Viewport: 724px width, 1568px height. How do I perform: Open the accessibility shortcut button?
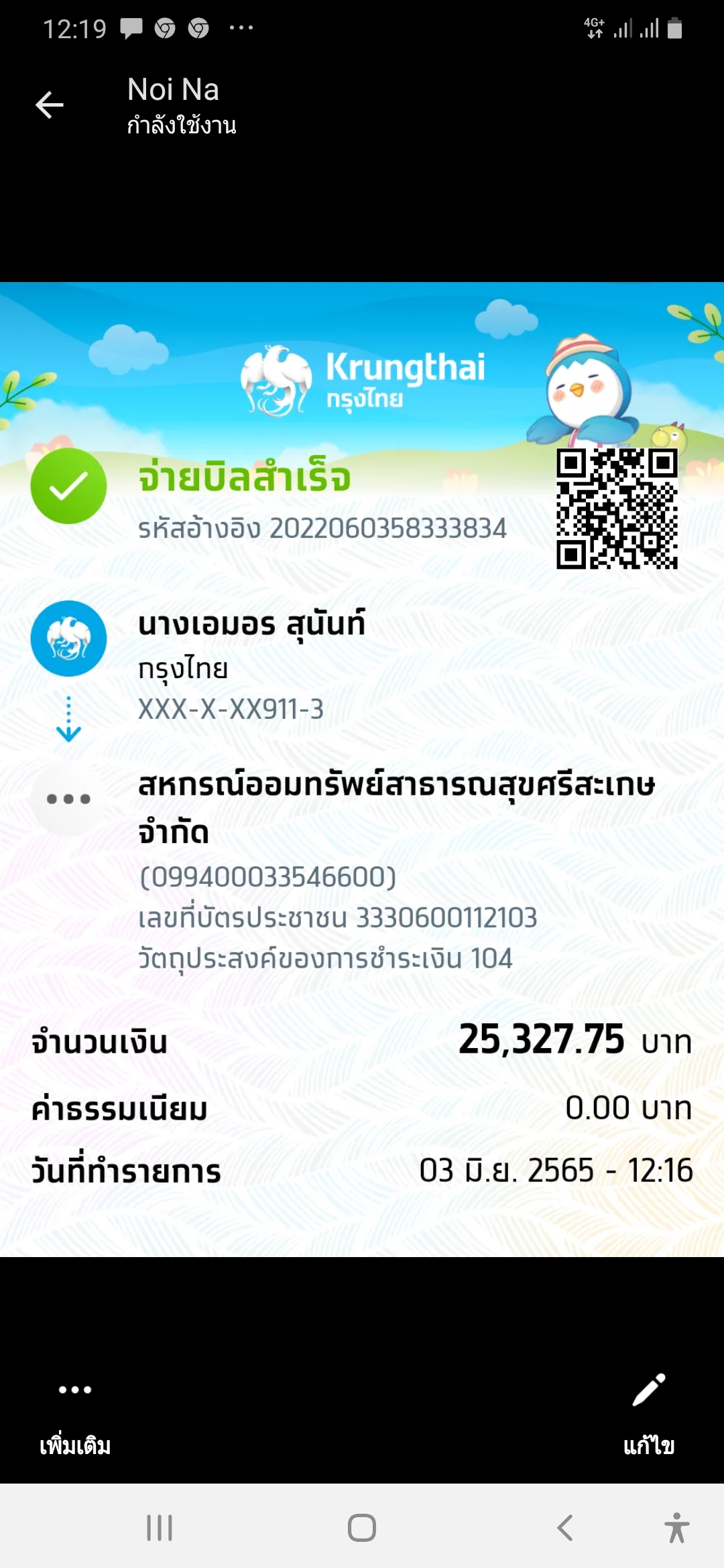pyautogui.click(x=676, y=1528)
